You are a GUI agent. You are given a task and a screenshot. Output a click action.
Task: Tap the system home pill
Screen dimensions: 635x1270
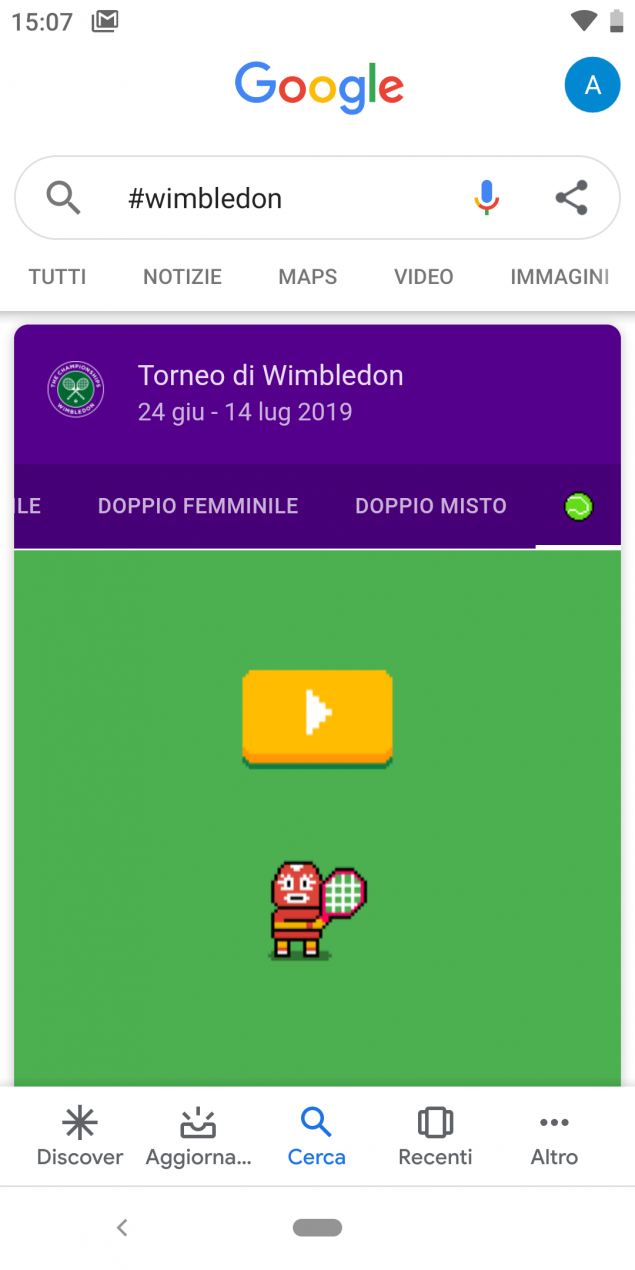coord(317,1227)
